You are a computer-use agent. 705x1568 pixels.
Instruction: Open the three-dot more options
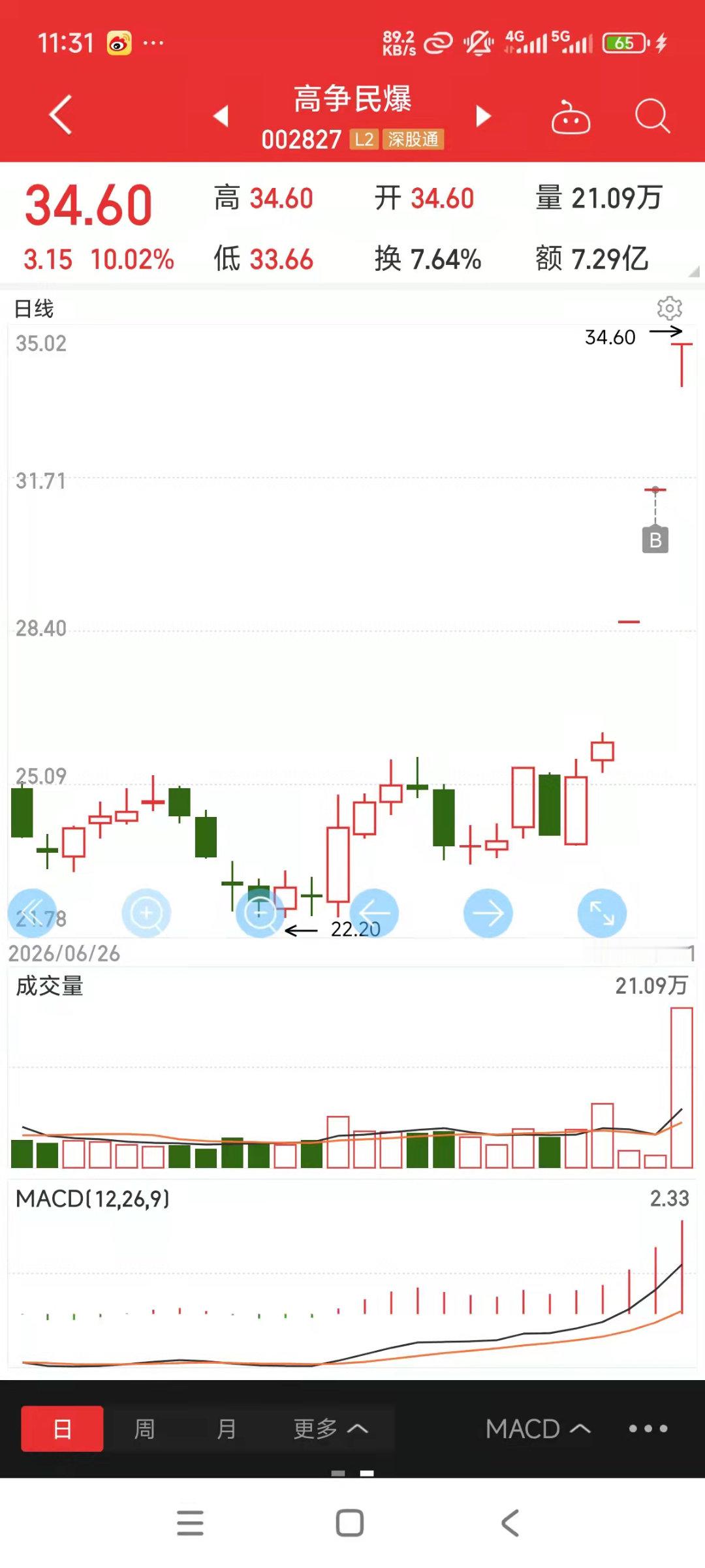tap(648, 1428)
